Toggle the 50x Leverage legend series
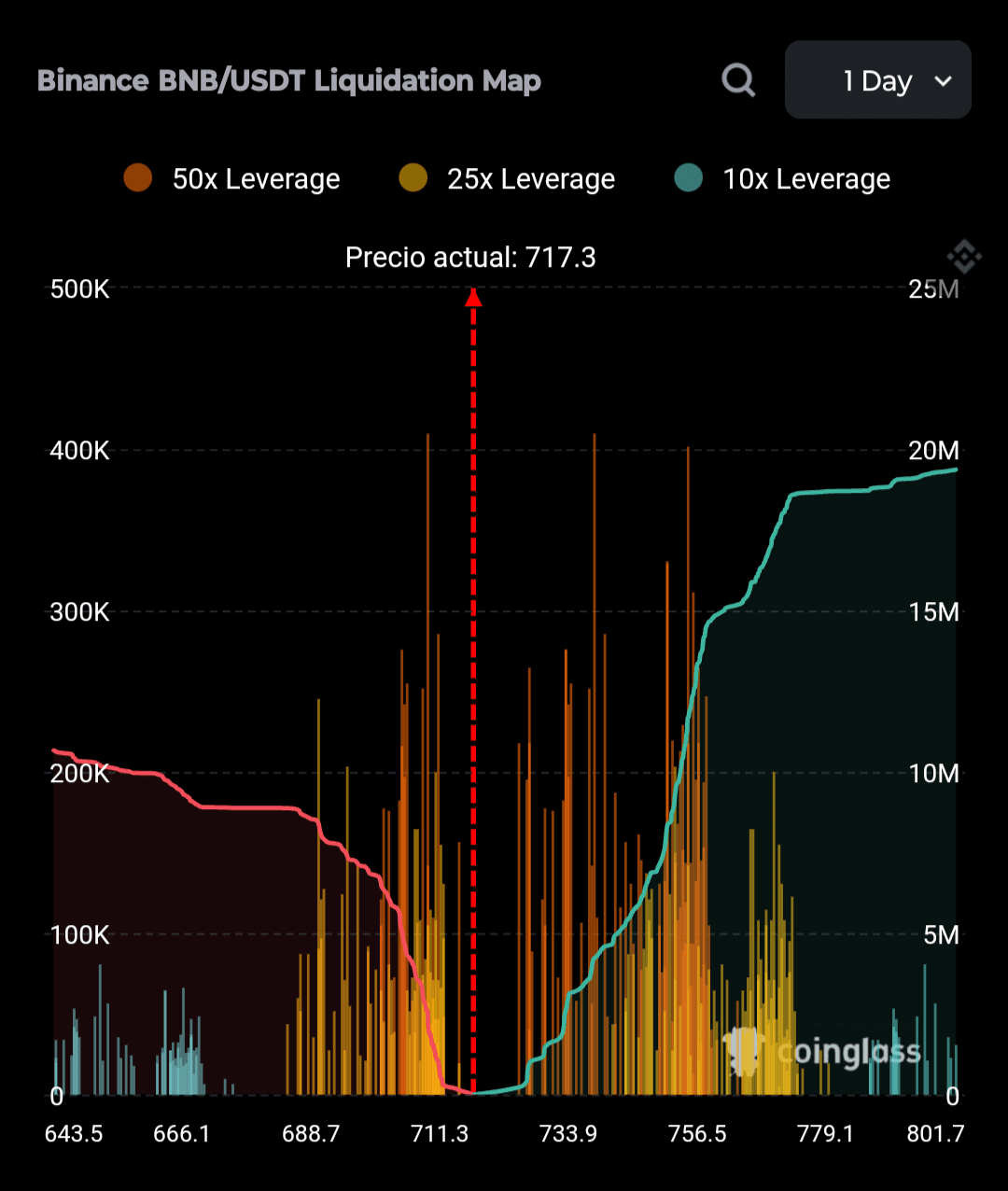The image size is (1008, 1191). pos(232,178)
